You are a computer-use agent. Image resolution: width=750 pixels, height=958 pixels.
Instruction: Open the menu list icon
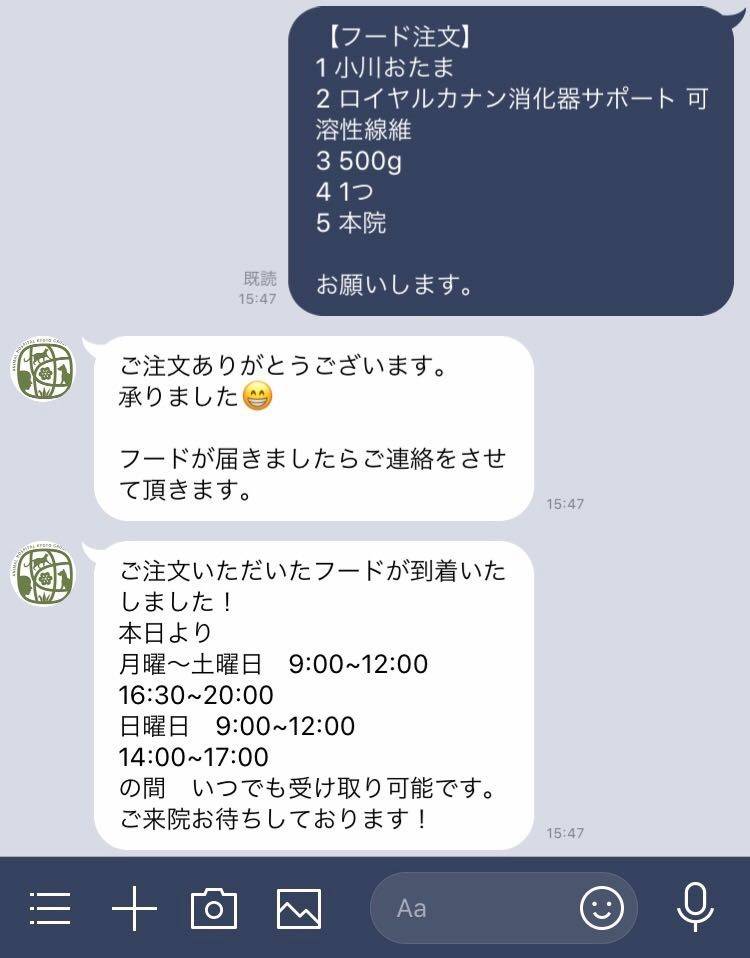pos(50,908)
